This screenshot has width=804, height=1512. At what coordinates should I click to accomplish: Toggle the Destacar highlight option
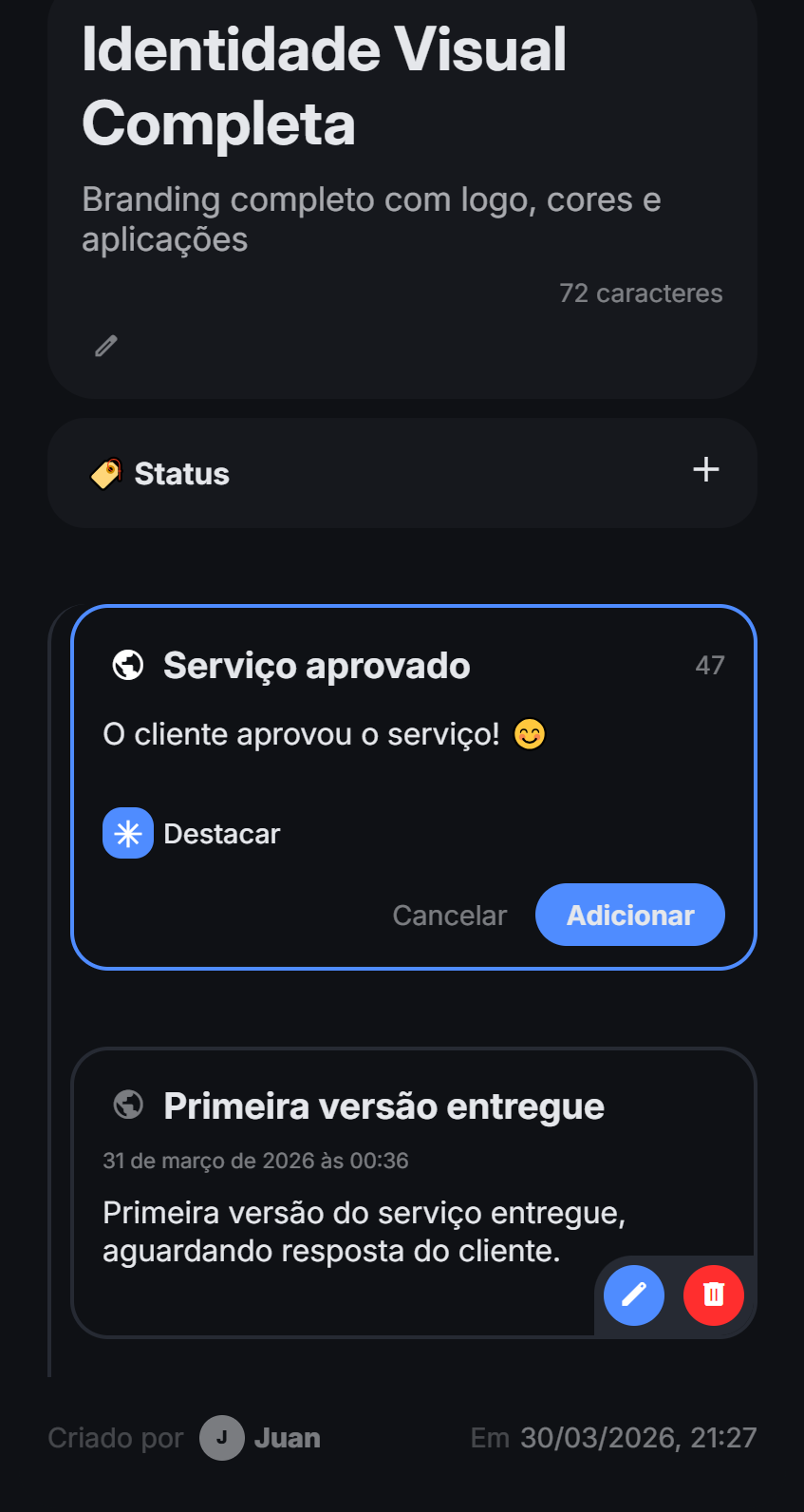point(128,833)
